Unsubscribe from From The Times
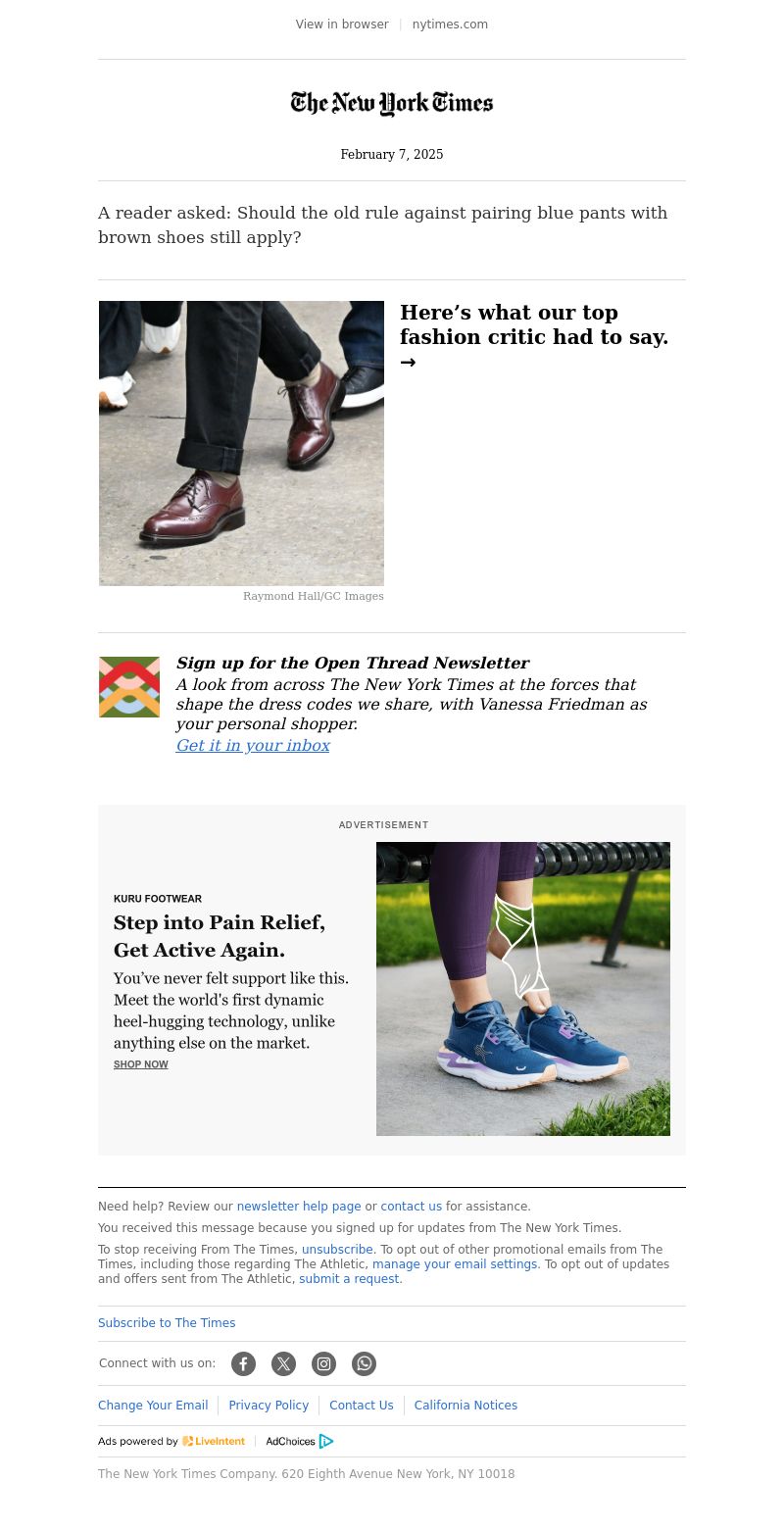This screenshot has height=1531, width=784. tap(337, 1250)
